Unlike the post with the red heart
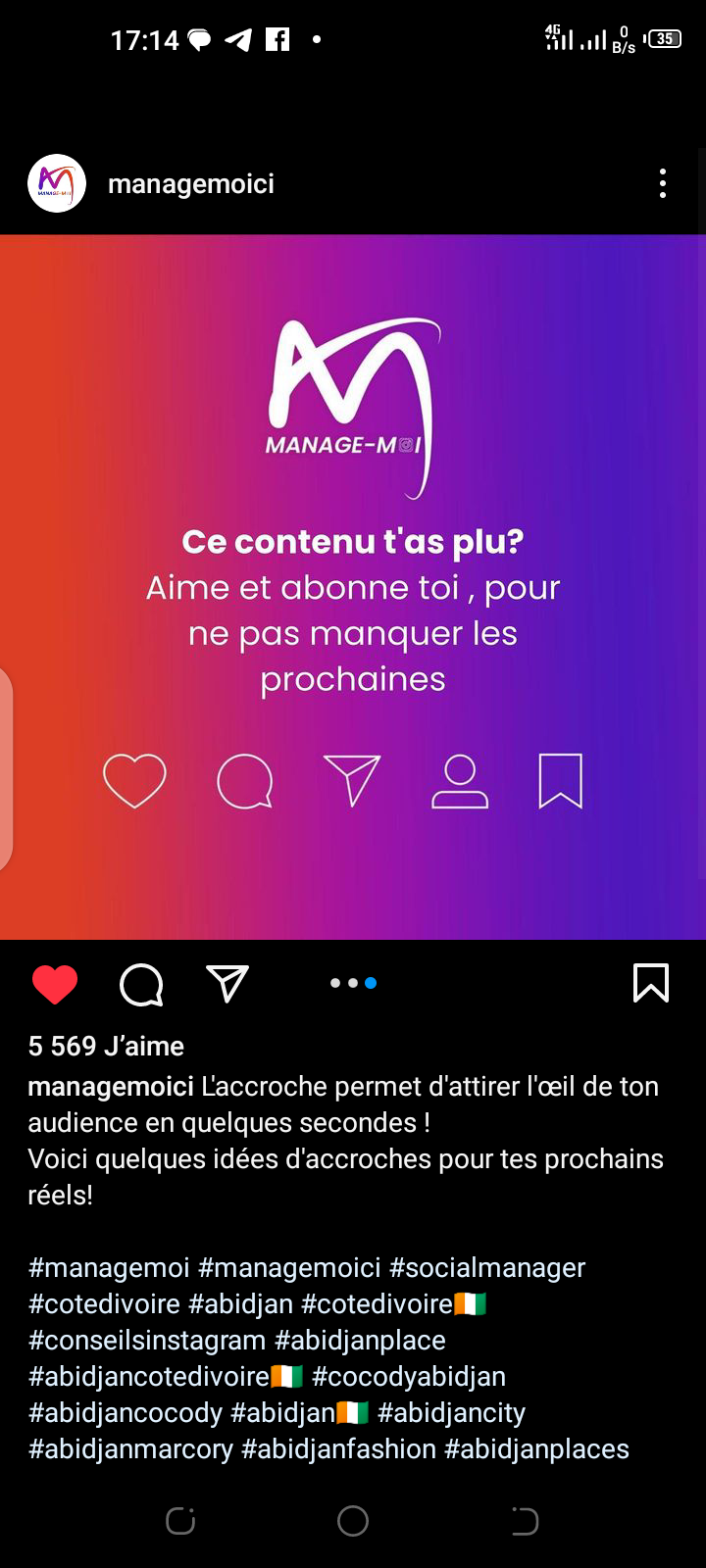Screen dimensions: 706x1568 pyautogui.click(x=55, y=984)
